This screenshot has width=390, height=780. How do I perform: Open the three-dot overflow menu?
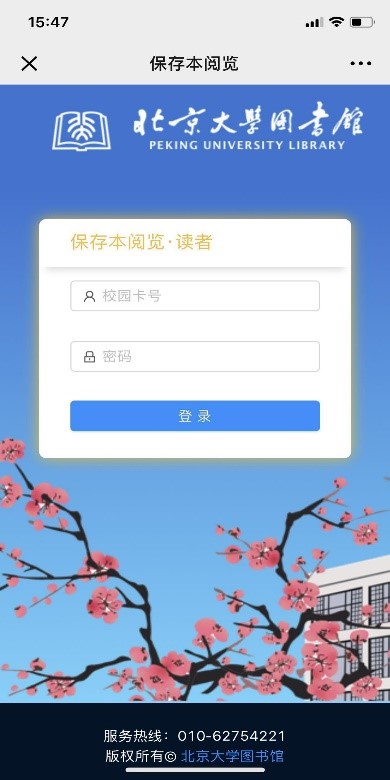(361, 64)
